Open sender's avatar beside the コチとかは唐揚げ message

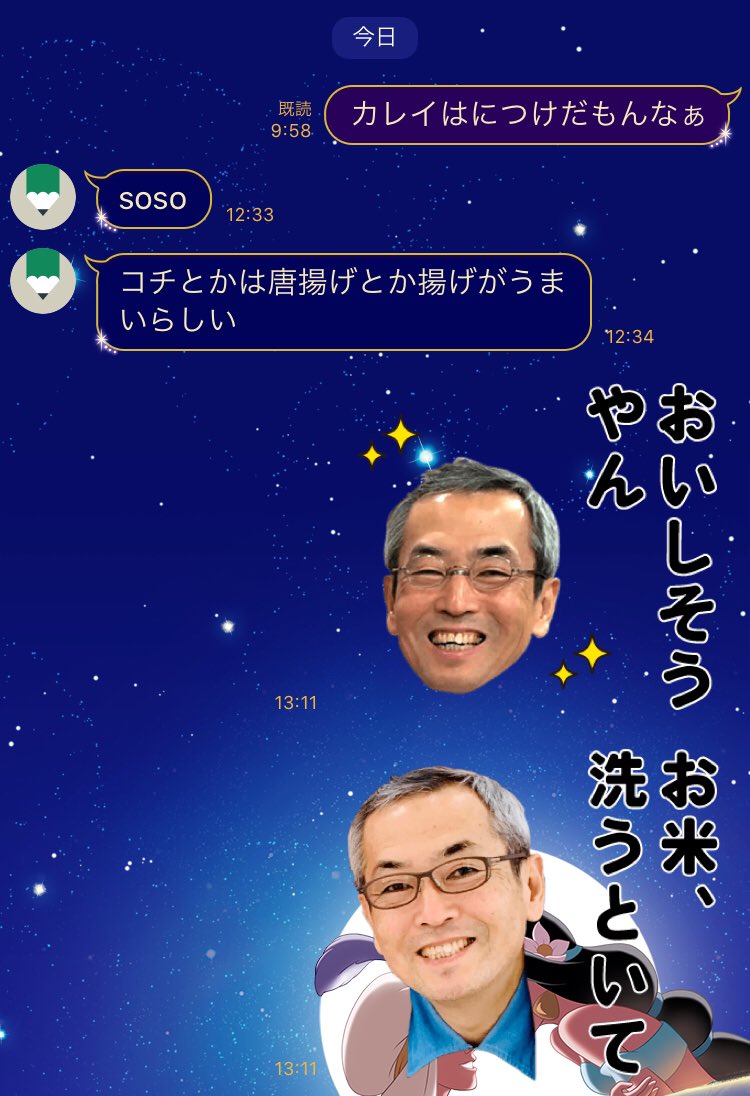pos(43,281)
